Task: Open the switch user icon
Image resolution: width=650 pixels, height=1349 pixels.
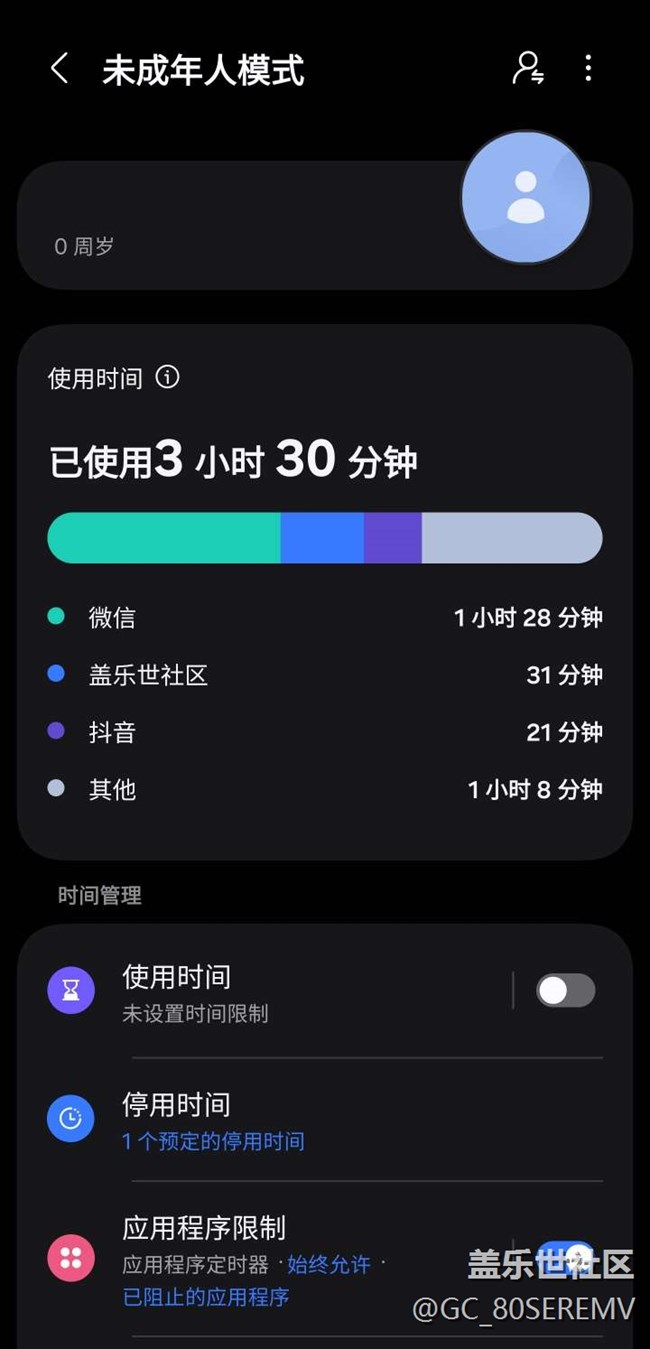Action: point(527,69)
